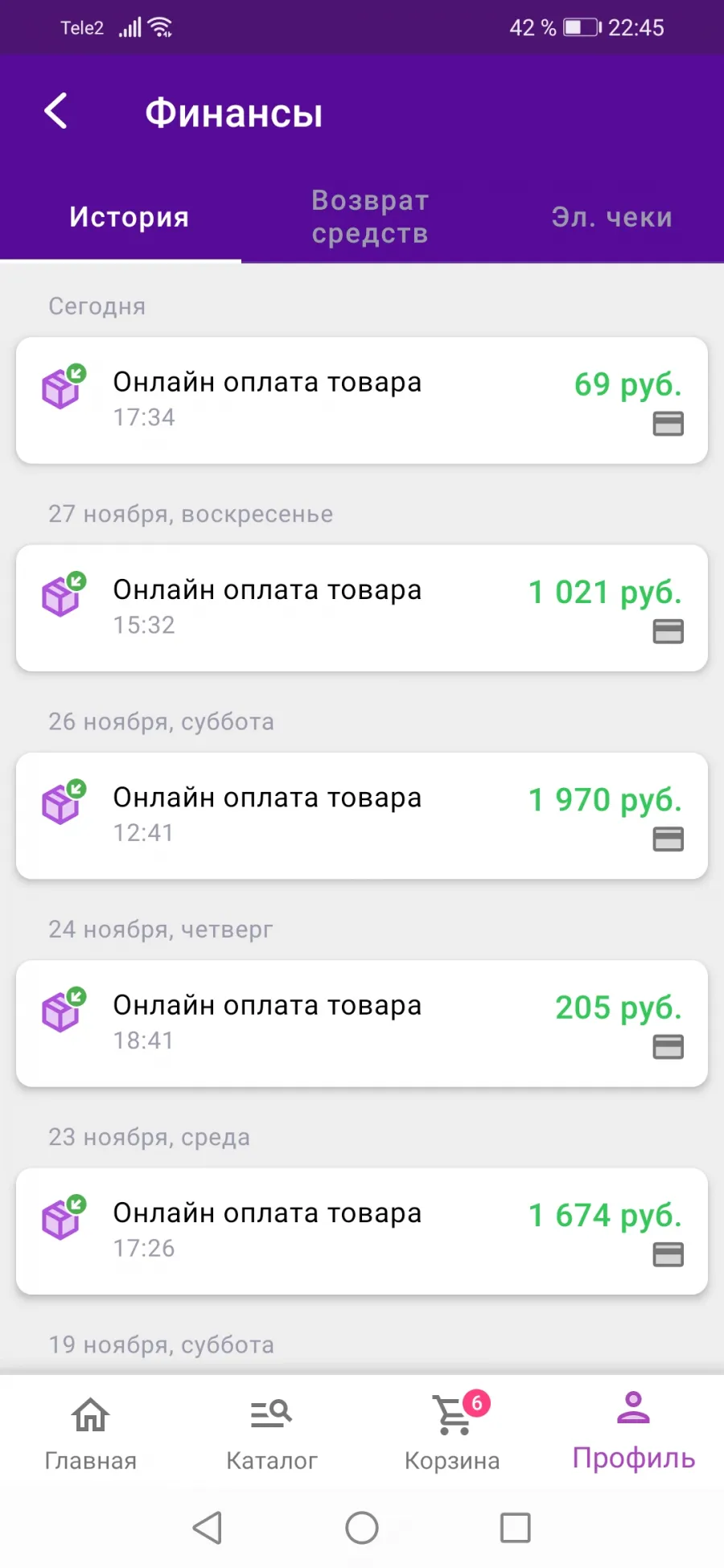Tap the system home button
Viewport: 724px width, 1568px height.
pyautogui.click(x=362, y=1528)
